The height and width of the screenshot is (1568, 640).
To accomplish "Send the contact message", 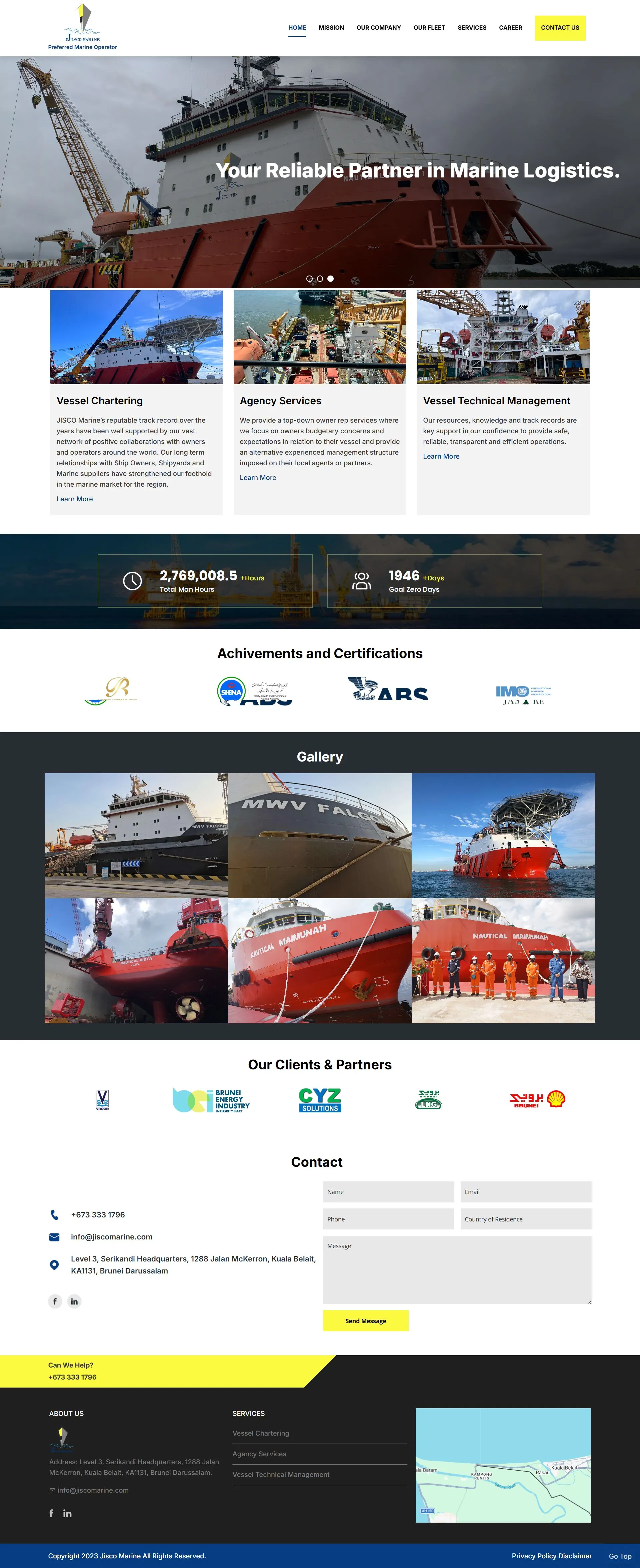I will (x=365, y=1321).
